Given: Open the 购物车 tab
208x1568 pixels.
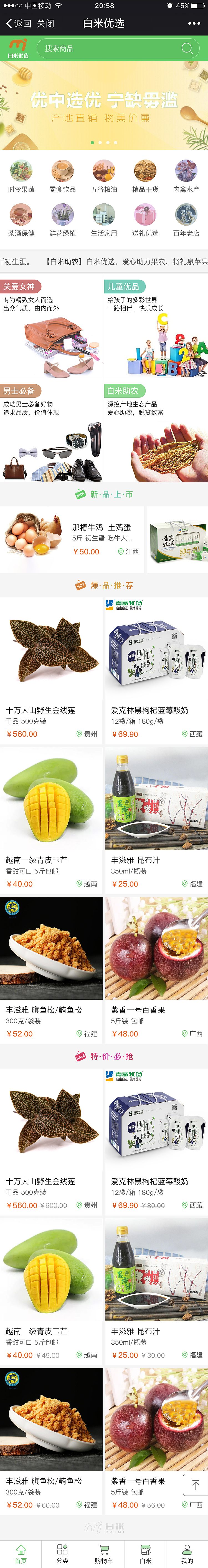Looking at the screenshot, I should click(103, 1553).
